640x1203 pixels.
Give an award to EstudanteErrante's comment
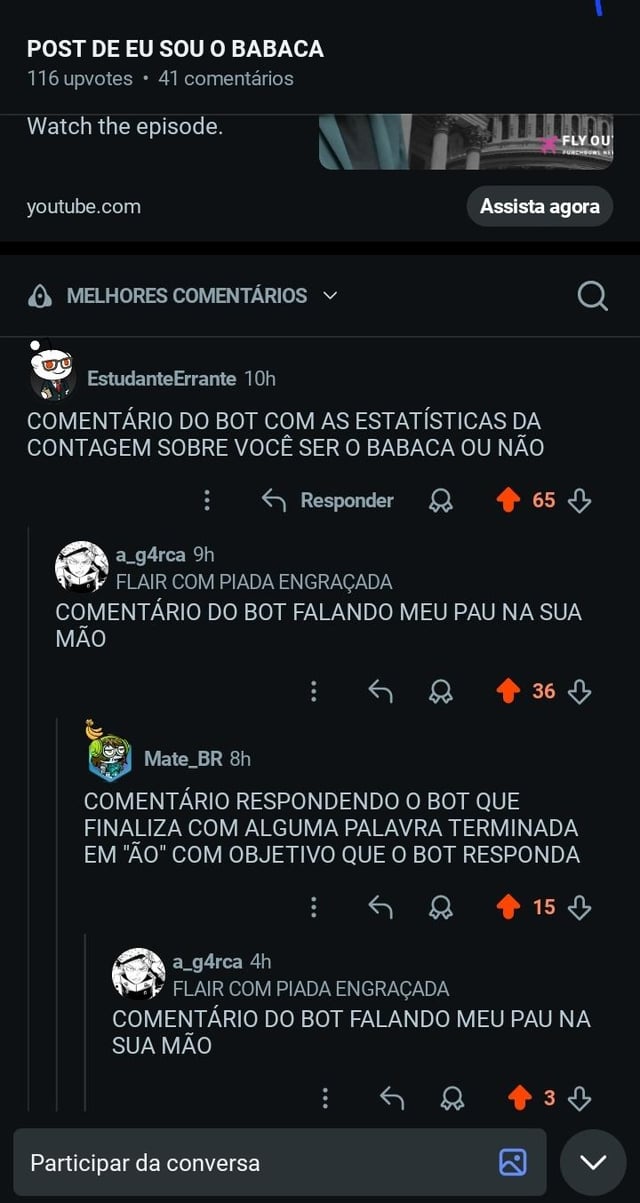pyautogui.click(x=440, y=500)
